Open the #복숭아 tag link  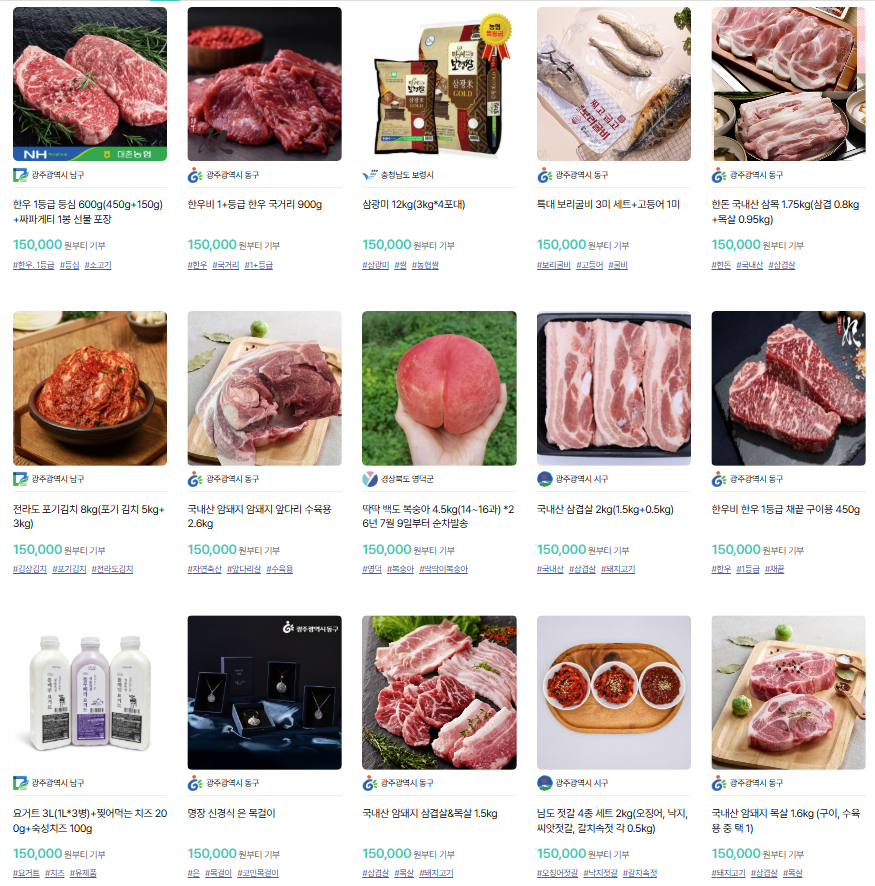coord(400,570)
